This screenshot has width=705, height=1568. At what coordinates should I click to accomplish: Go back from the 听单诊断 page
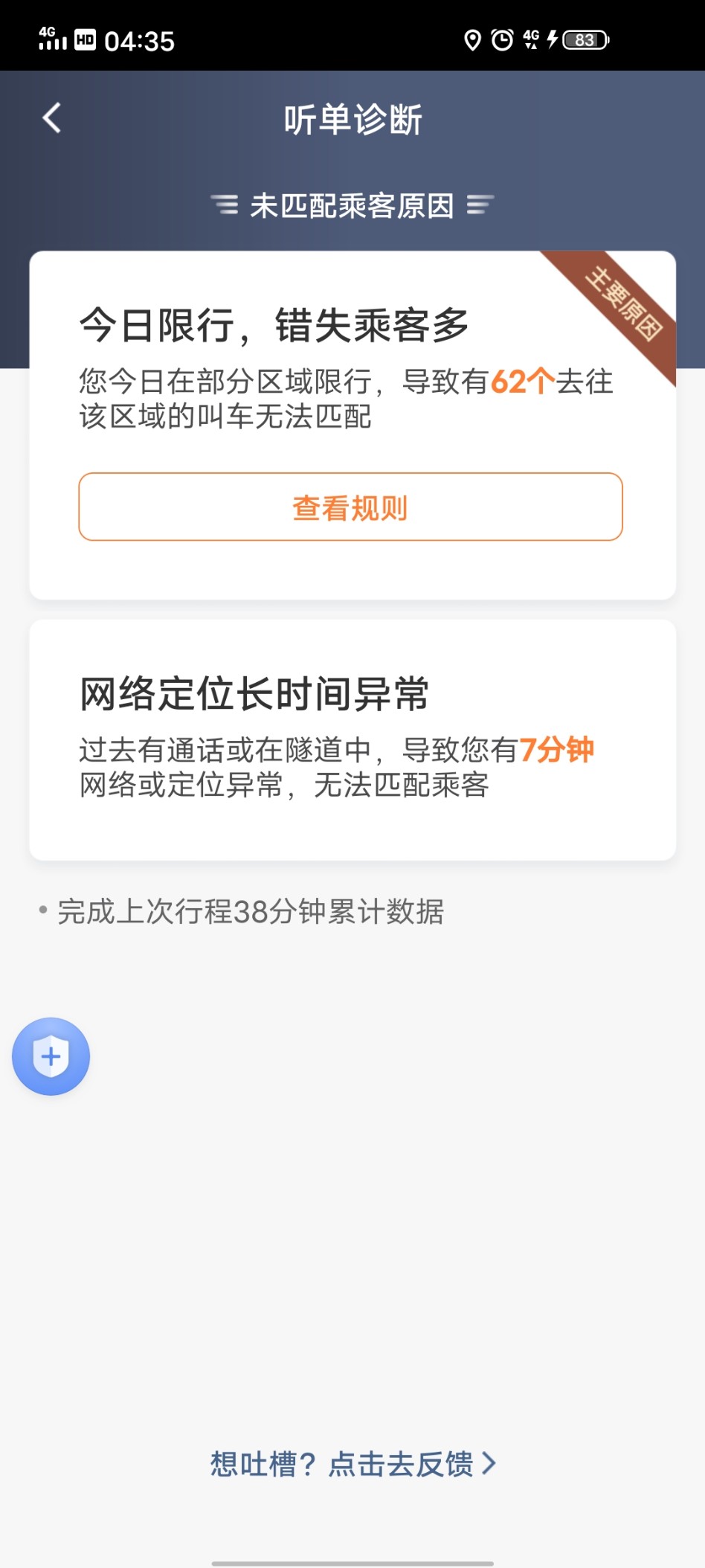pos(51,118)
